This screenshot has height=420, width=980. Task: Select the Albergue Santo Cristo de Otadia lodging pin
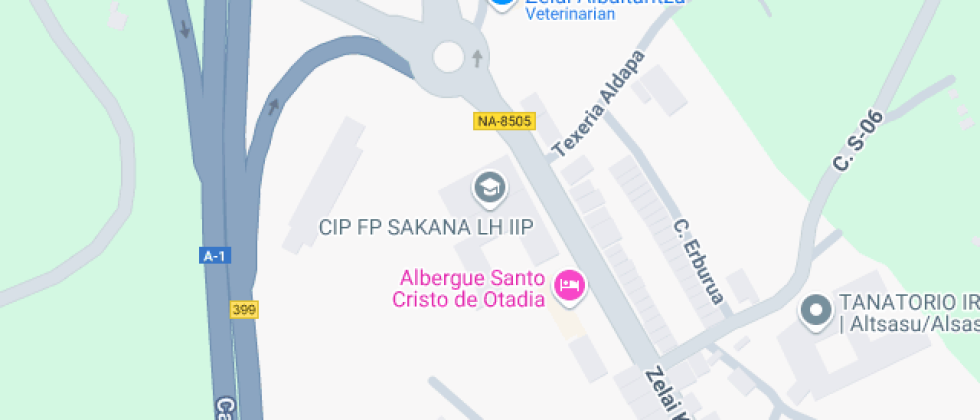570,287
